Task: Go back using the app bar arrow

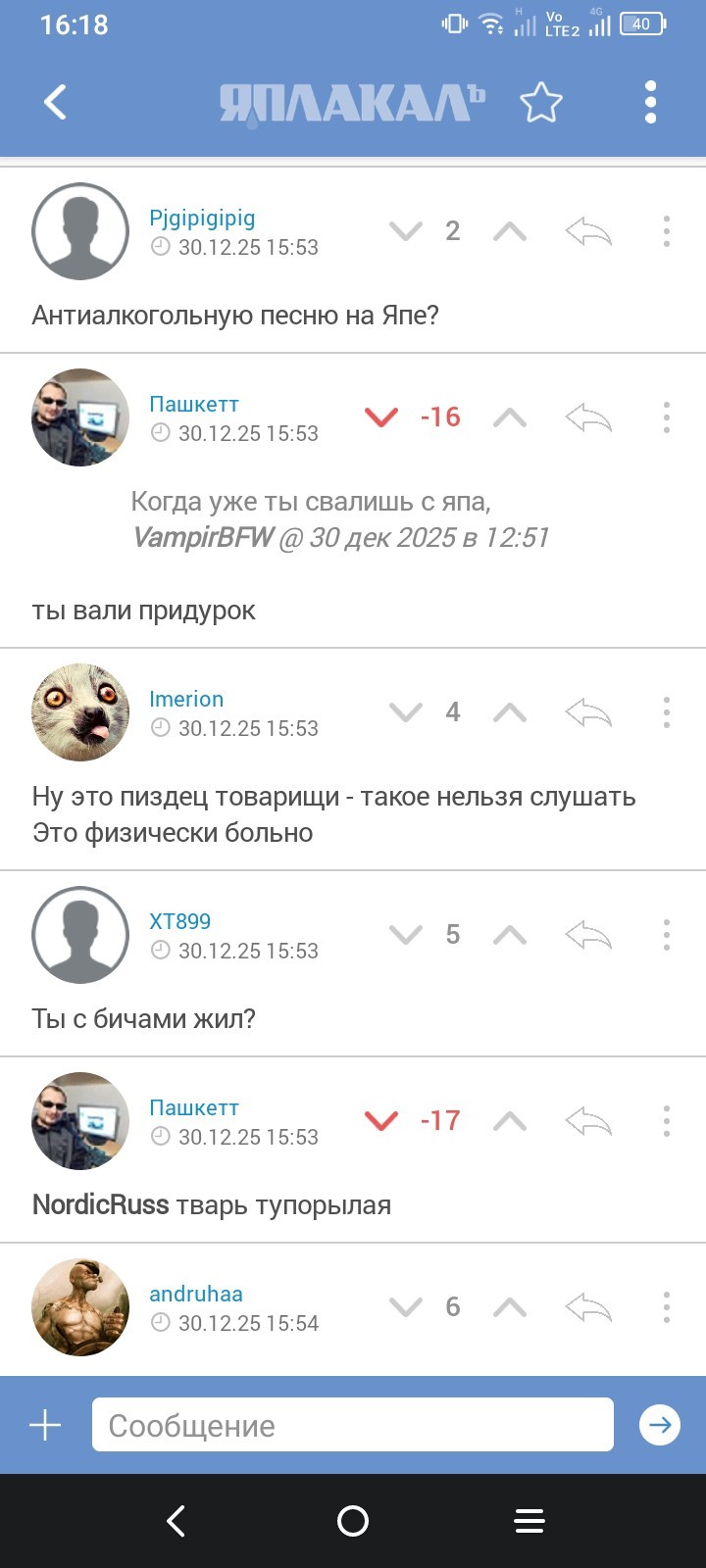Action: [56, 102]
